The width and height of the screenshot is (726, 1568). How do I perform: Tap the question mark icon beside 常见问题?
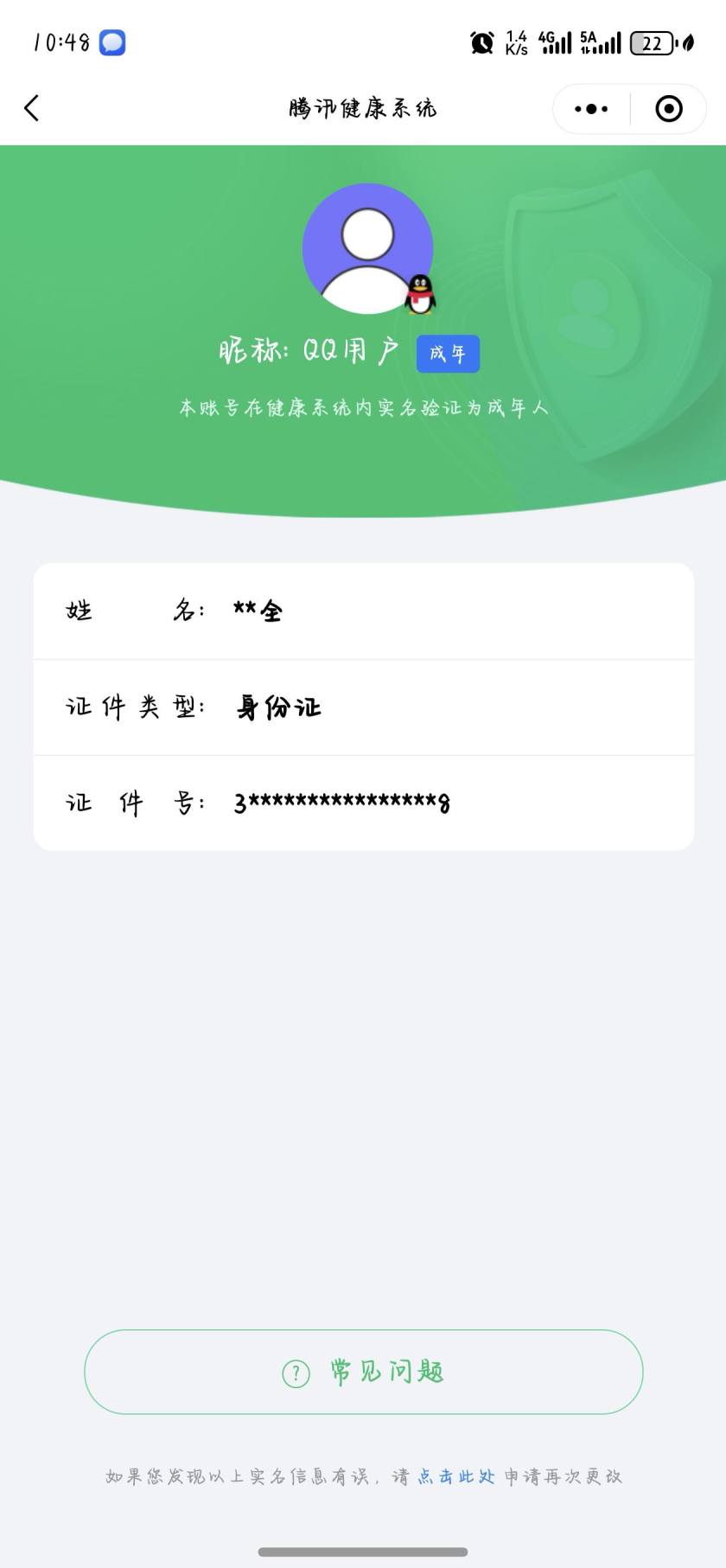point(294,1372)
